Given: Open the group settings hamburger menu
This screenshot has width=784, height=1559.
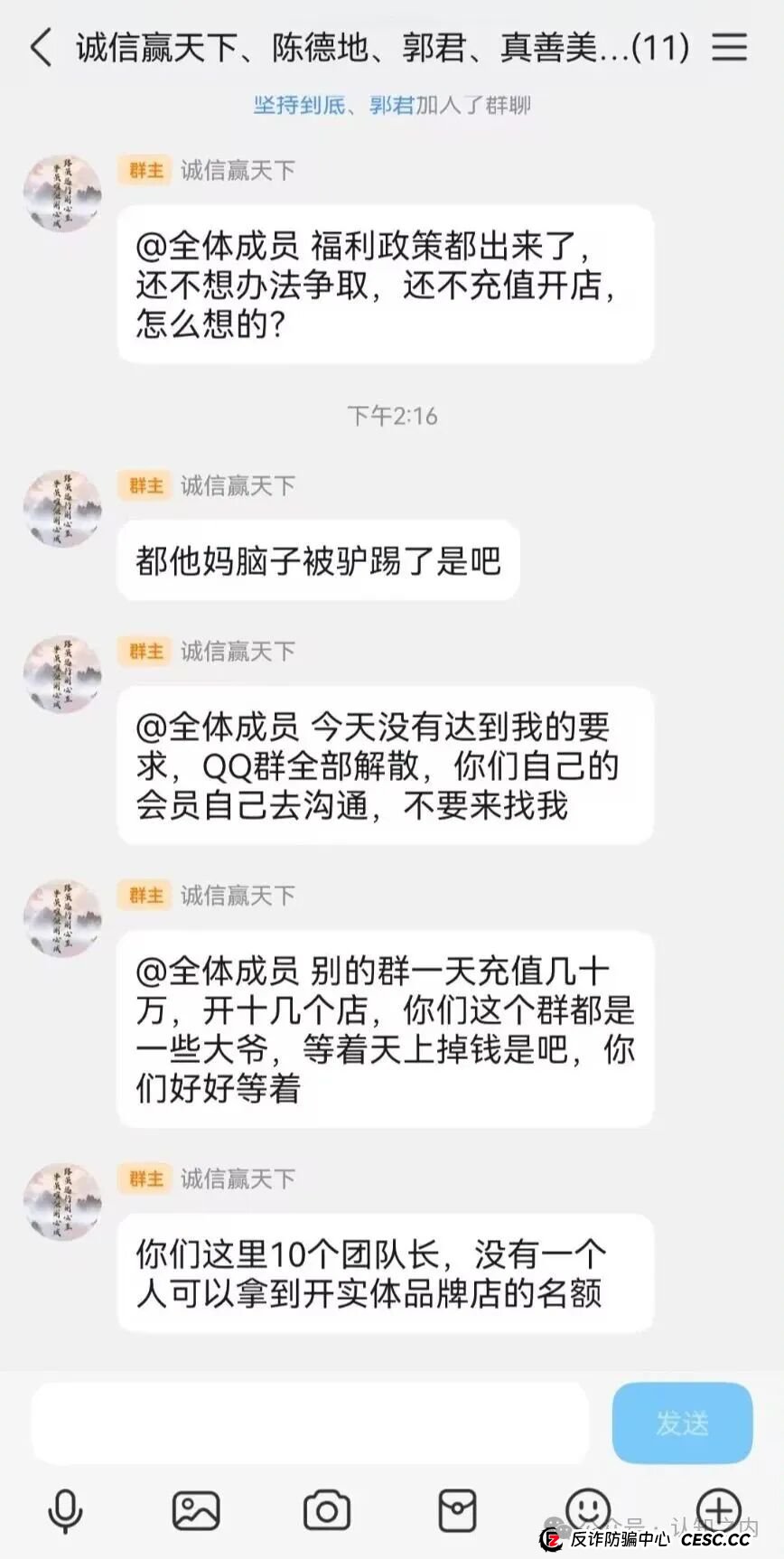Looking at the screenshot, I should click(x=732, y=47).
